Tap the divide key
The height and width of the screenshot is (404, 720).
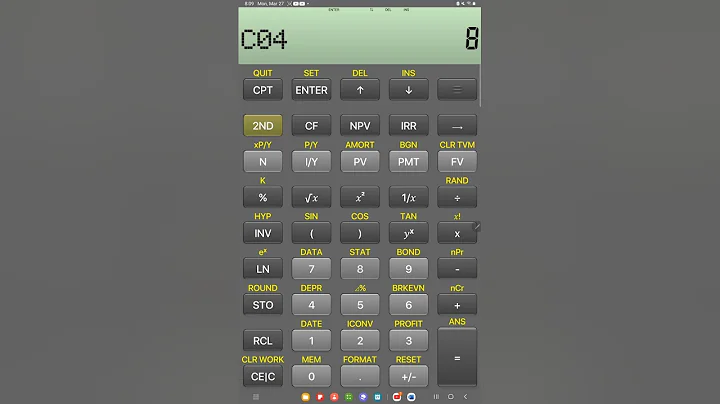(457, 197)
